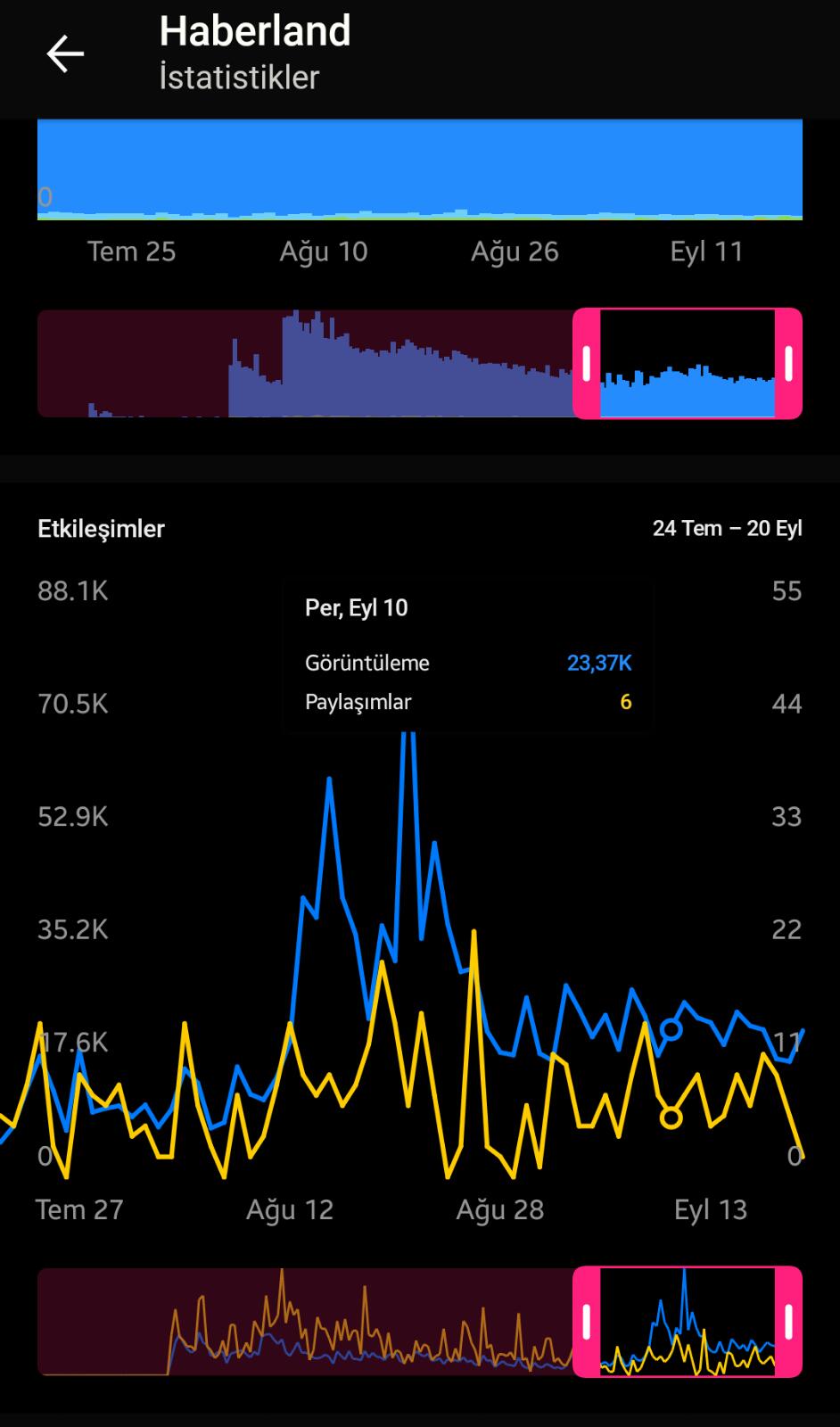Tap the left handle of the Etkileşimler range selector
840x1427 pixels.
(x=586, y=1322)
